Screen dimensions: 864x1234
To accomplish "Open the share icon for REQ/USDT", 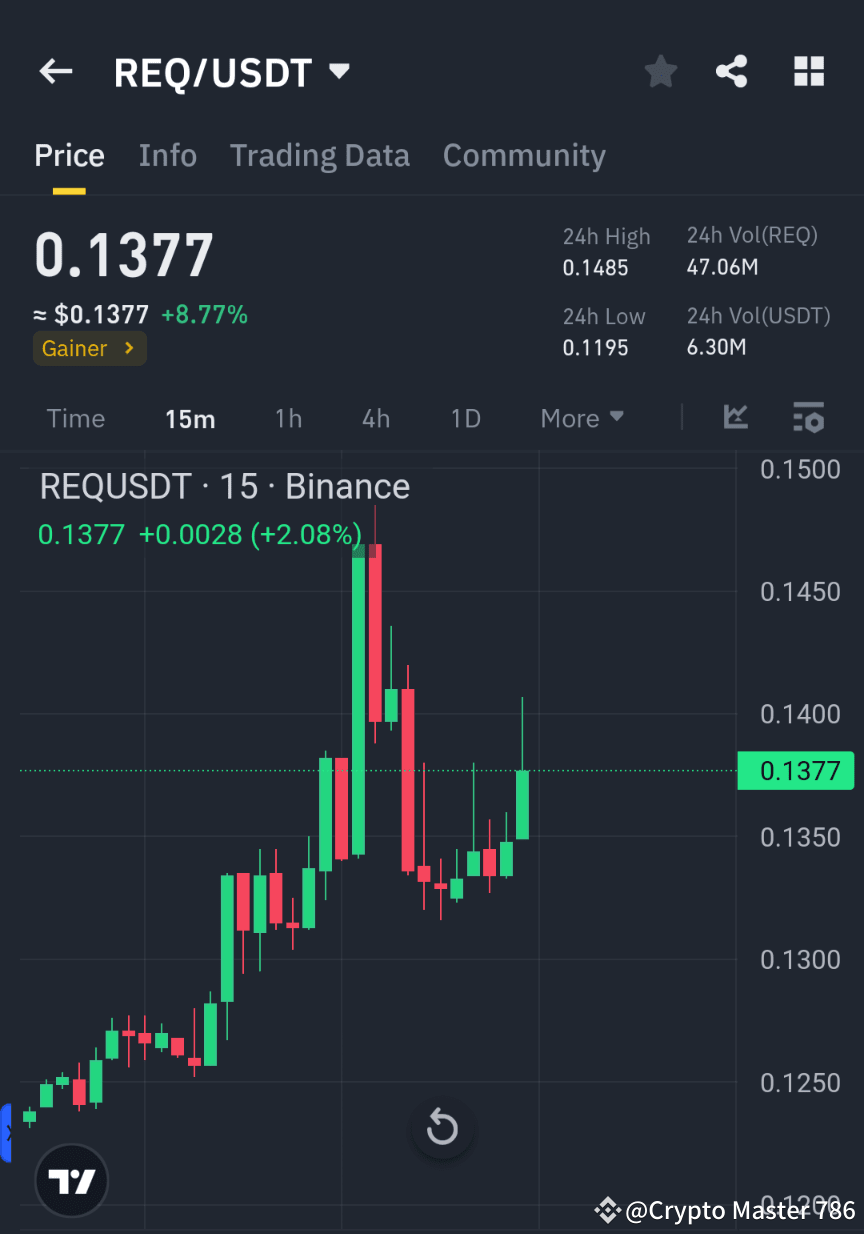I will 732,71.
